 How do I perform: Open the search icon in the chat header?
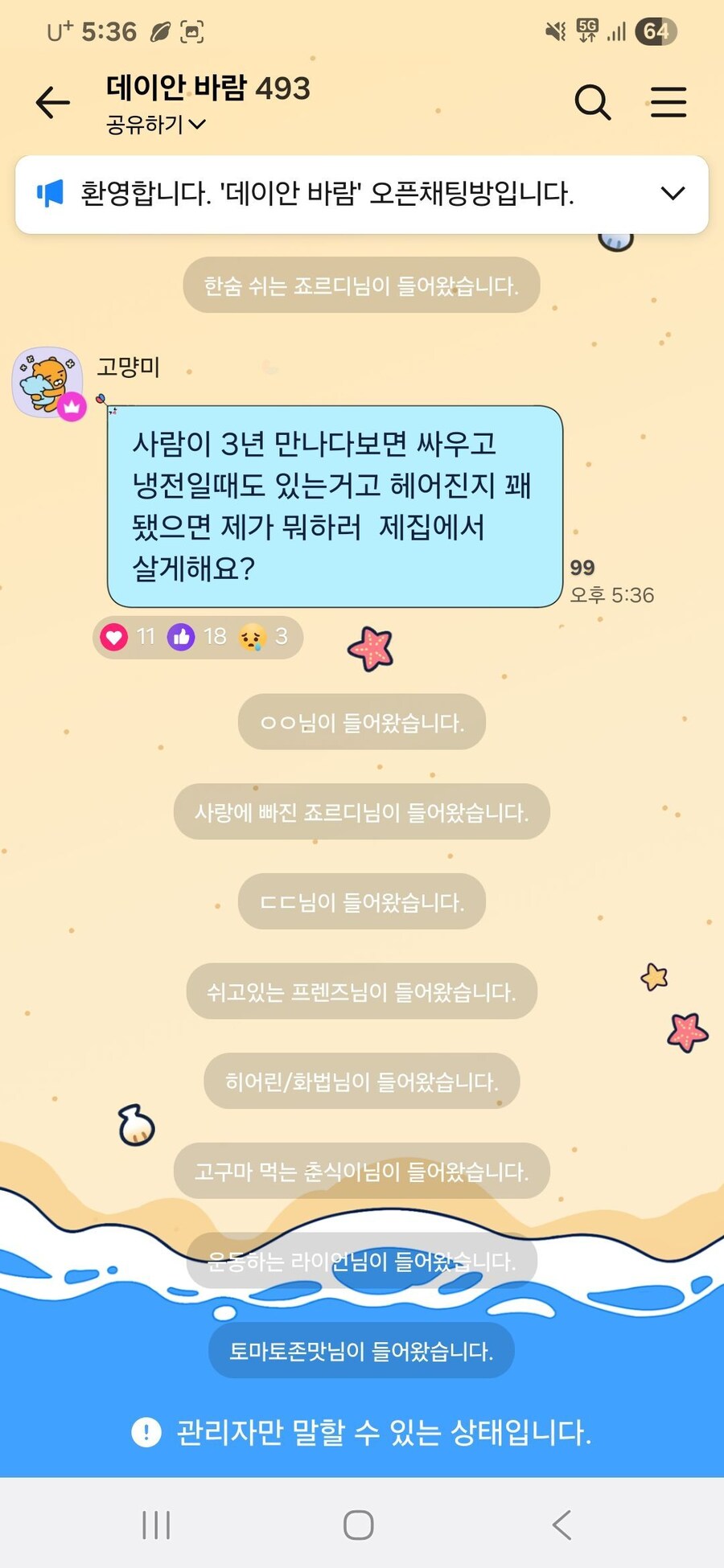click(x=593, y=102)
